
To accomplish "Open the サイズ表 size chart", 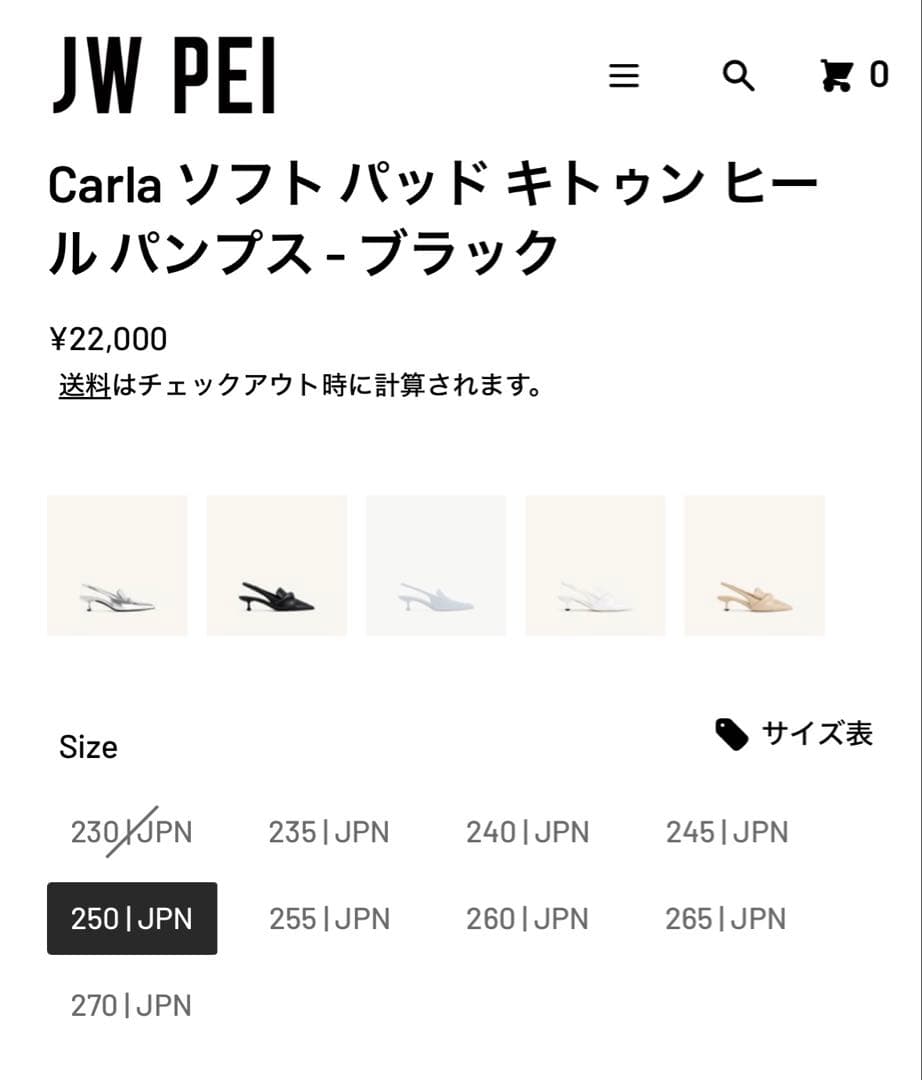I will [817, 733].
